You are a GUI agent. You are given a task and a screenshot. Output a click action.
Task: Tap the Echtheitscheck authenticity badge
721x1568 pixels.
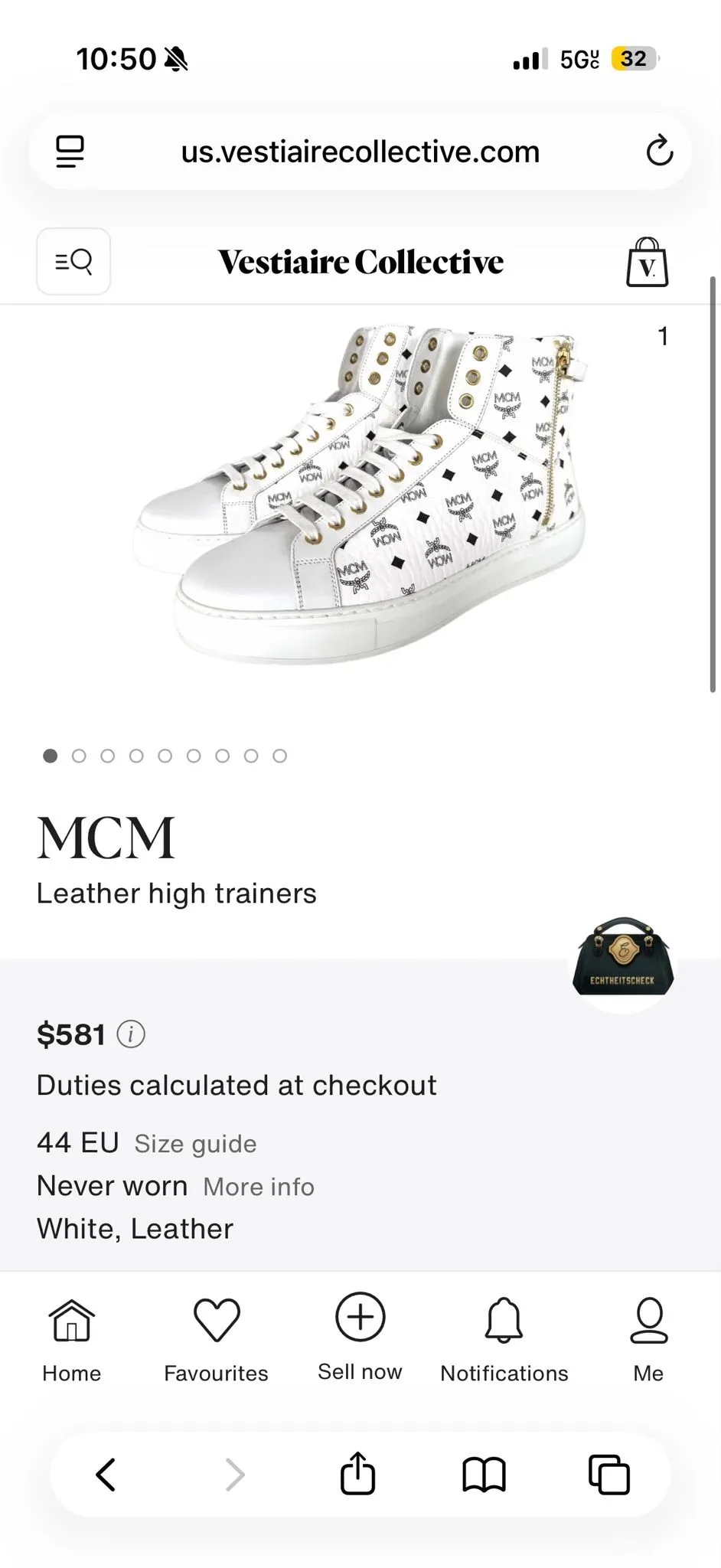pos(623,958)
